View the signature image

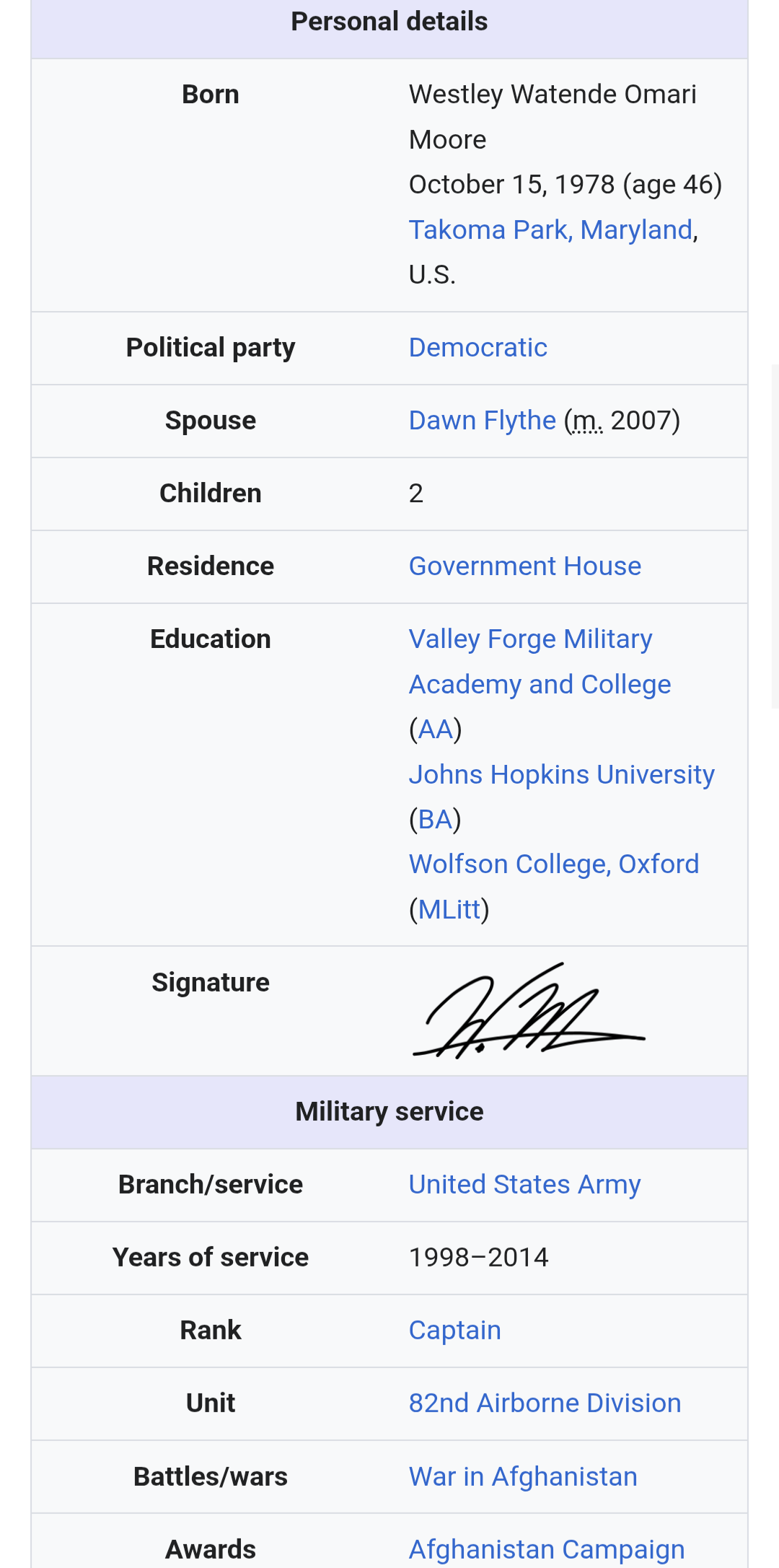(529, 1011)
